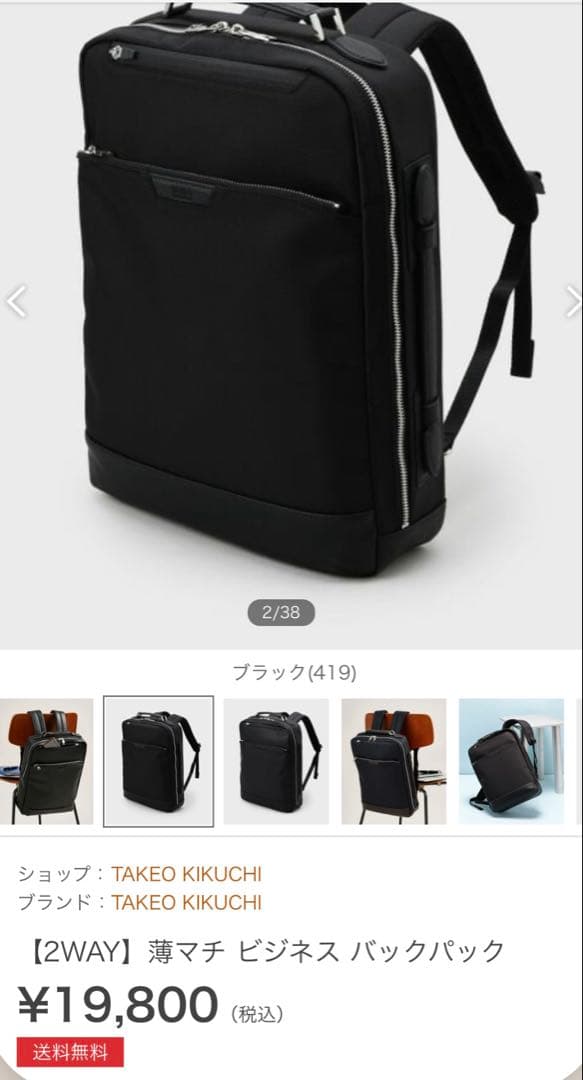Select the highlighted second backpack thumbnail

coord(158,761)
